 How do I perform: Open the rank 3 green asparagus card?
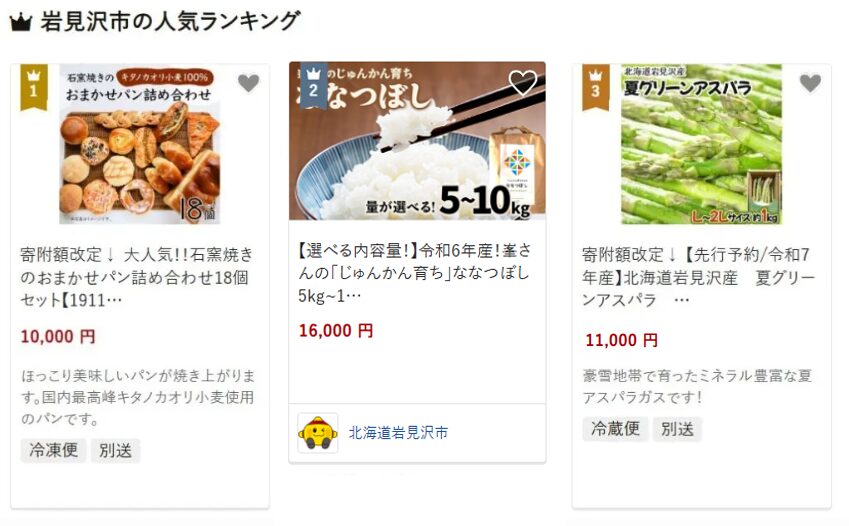(x=700, y=272)
